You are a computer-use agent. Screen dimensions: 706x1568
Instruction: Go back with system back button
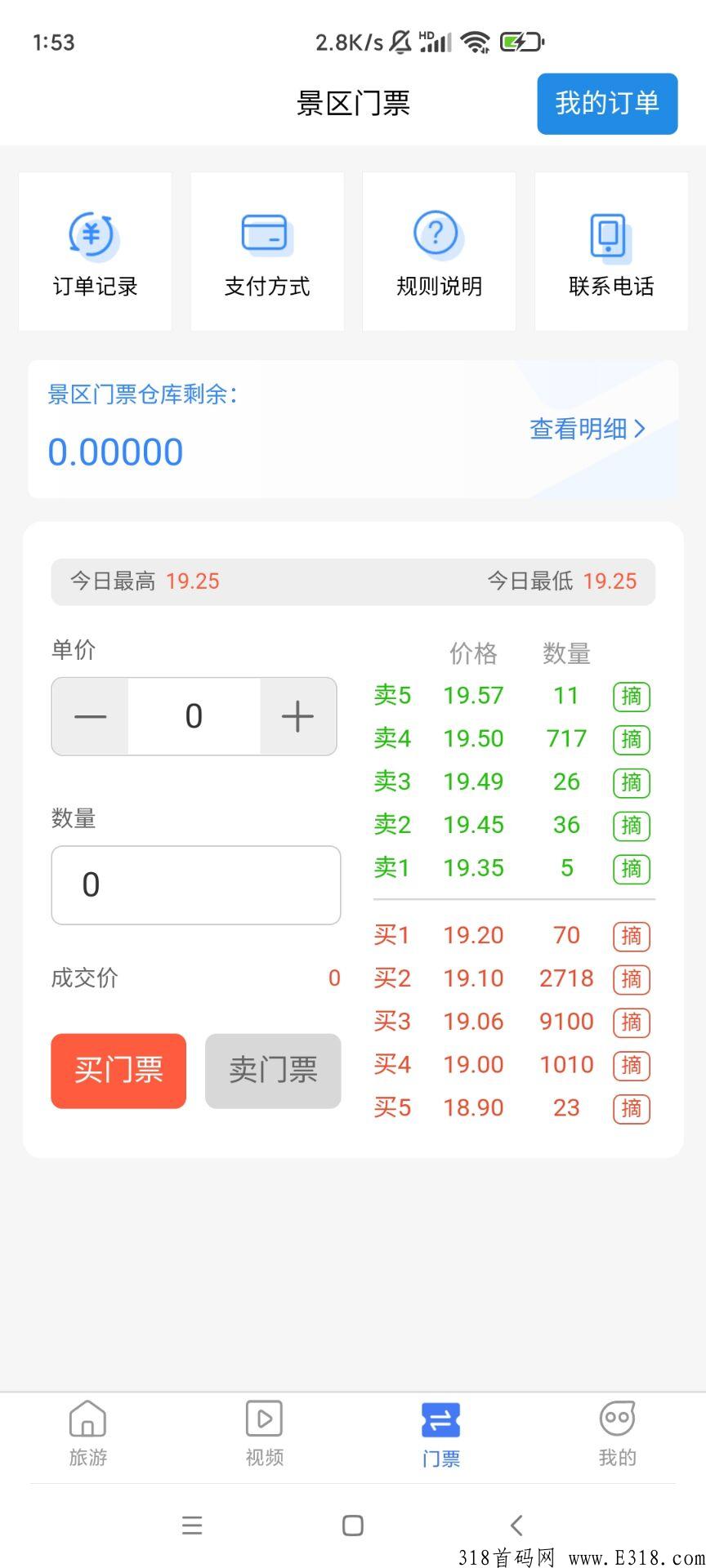click(516, 1525)
